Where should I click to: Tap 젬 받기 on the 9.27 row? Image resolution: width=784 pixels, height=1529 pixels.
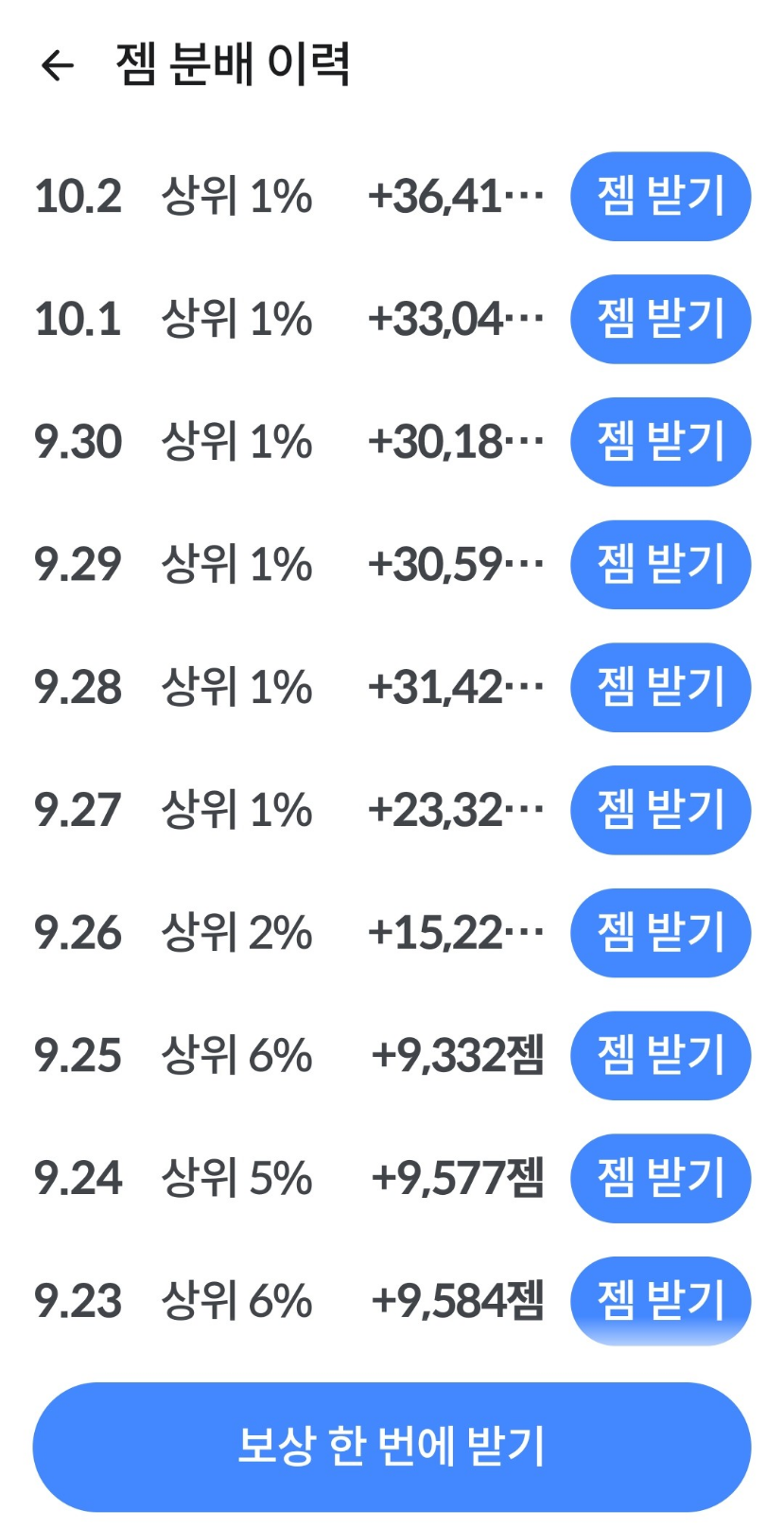(x=660, y=810)
